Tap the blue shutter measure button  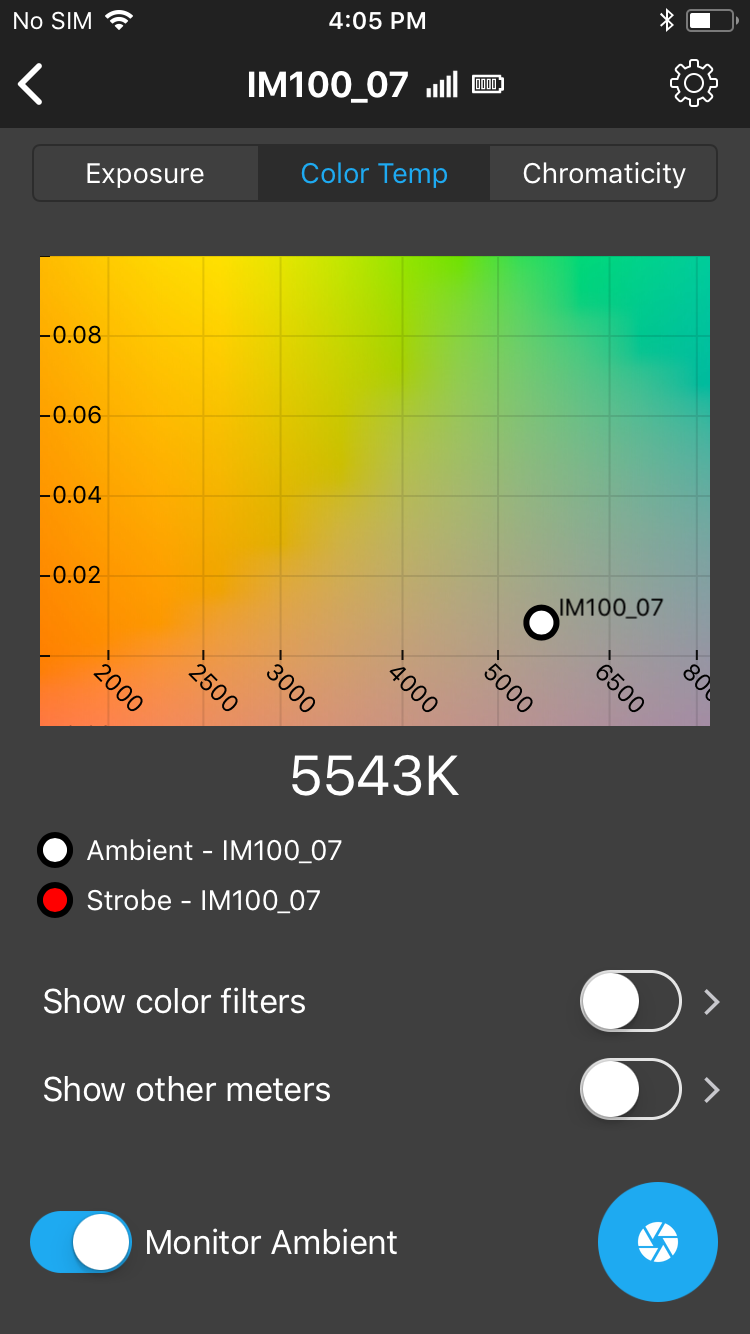[x=657, y=1242]
